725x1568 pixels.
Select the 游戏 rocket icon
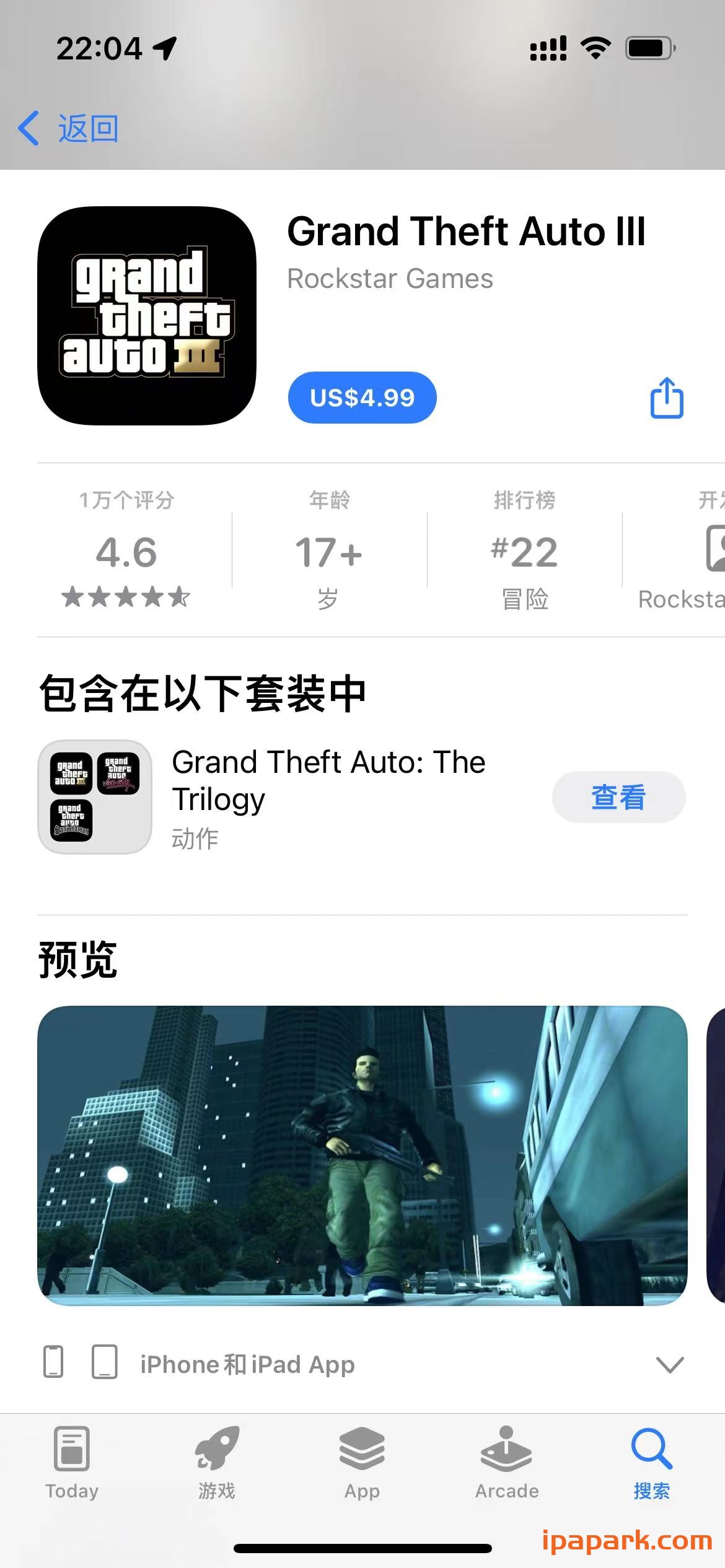coord(216,1448)
